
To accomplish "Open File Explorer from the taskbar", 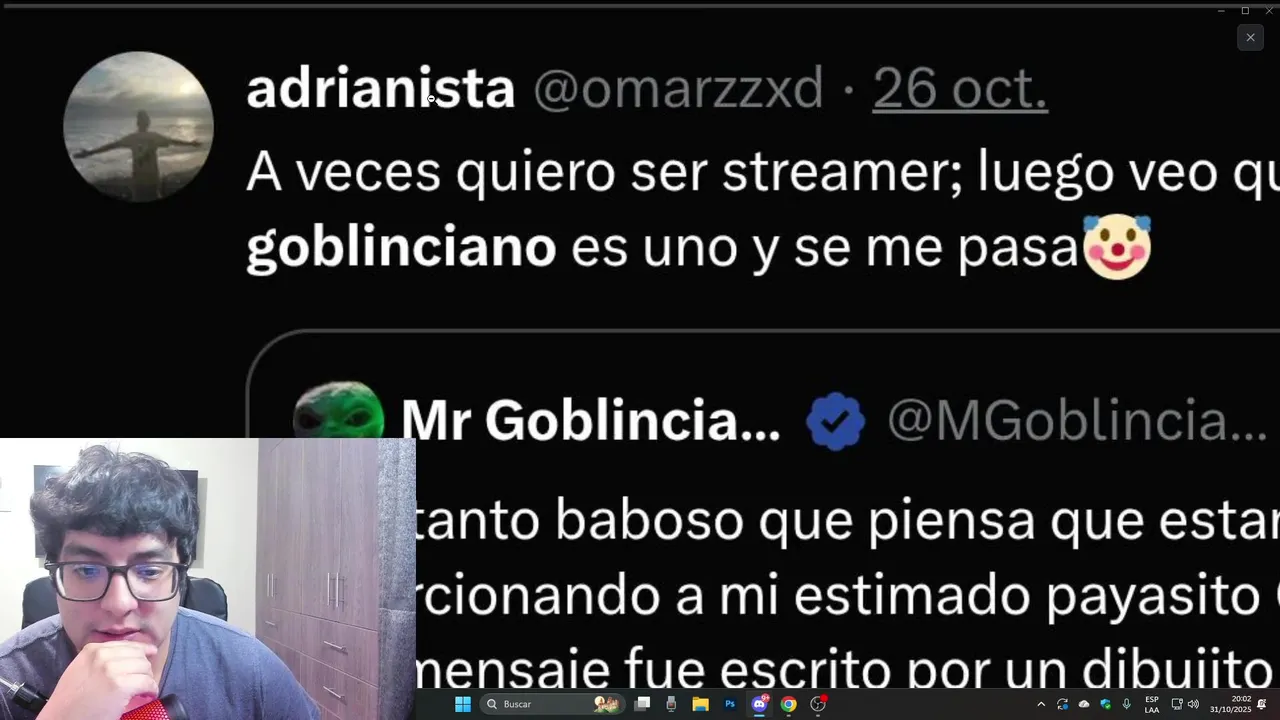I will 701,704.
